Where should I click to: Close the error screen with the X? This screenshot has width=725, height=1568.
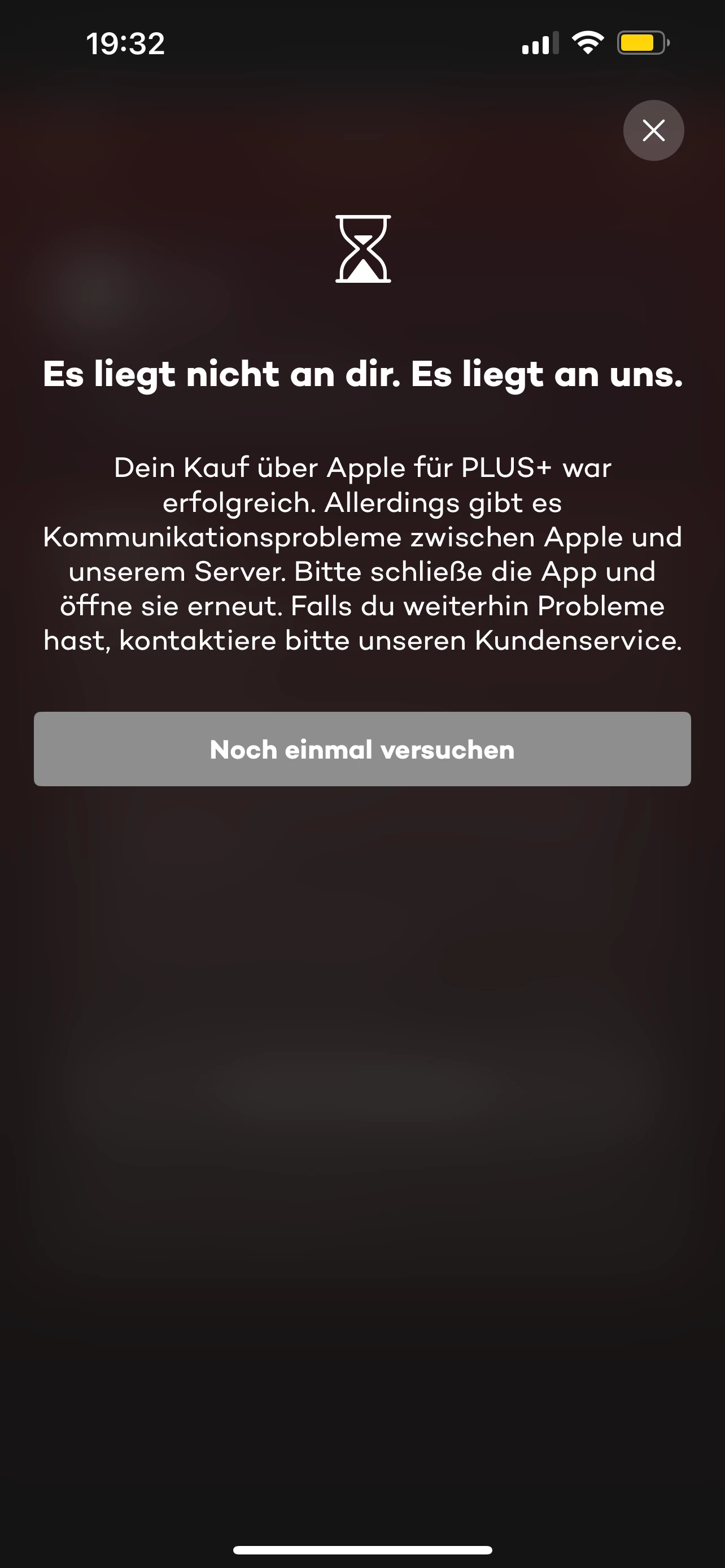pyautogui.click(x=653, y=130)
